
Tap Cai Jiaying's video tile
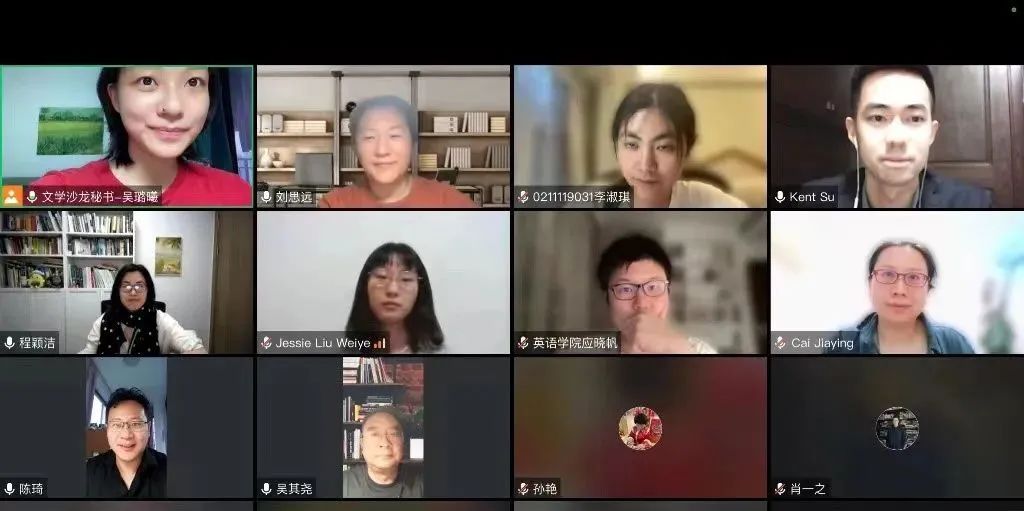point(896,282)
